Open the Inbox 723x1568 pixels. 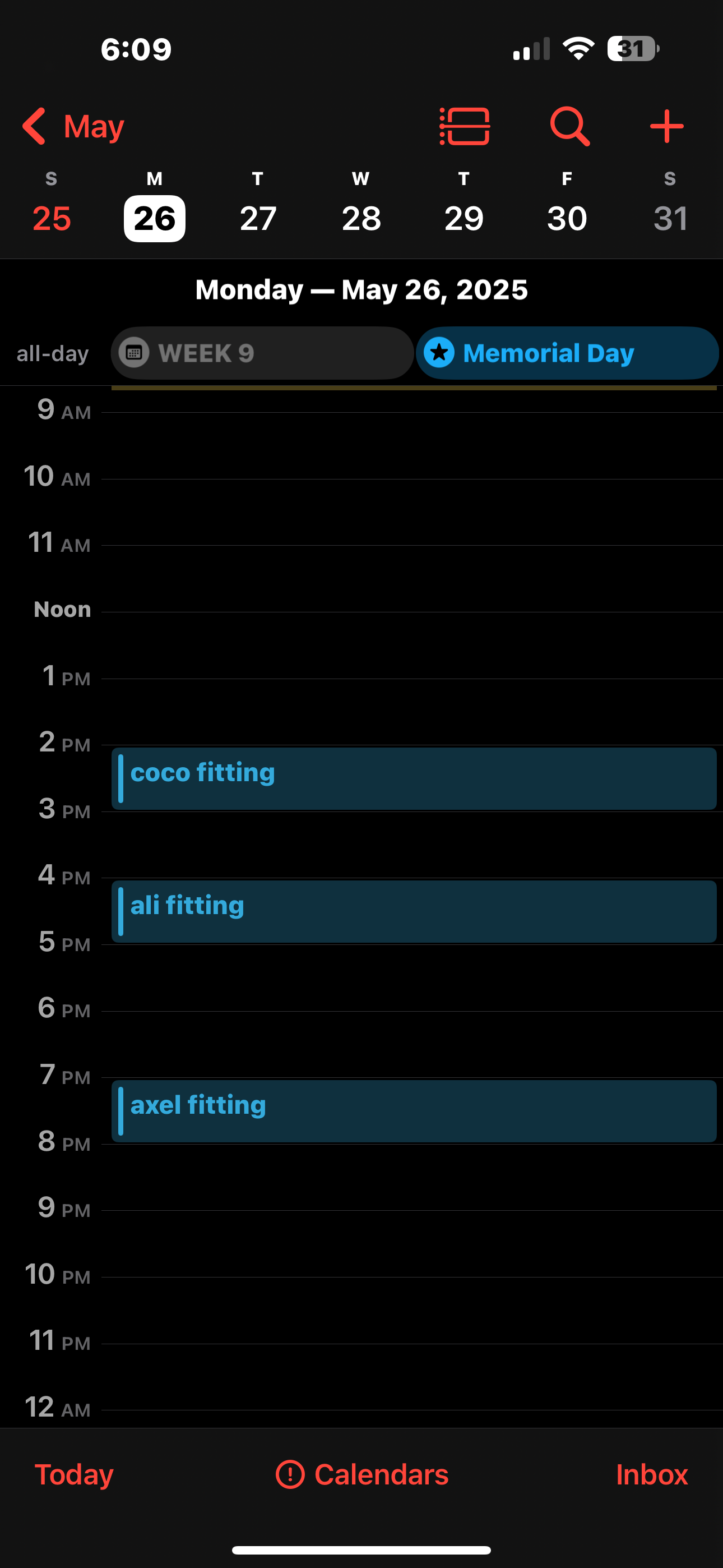click(652, 1474)
